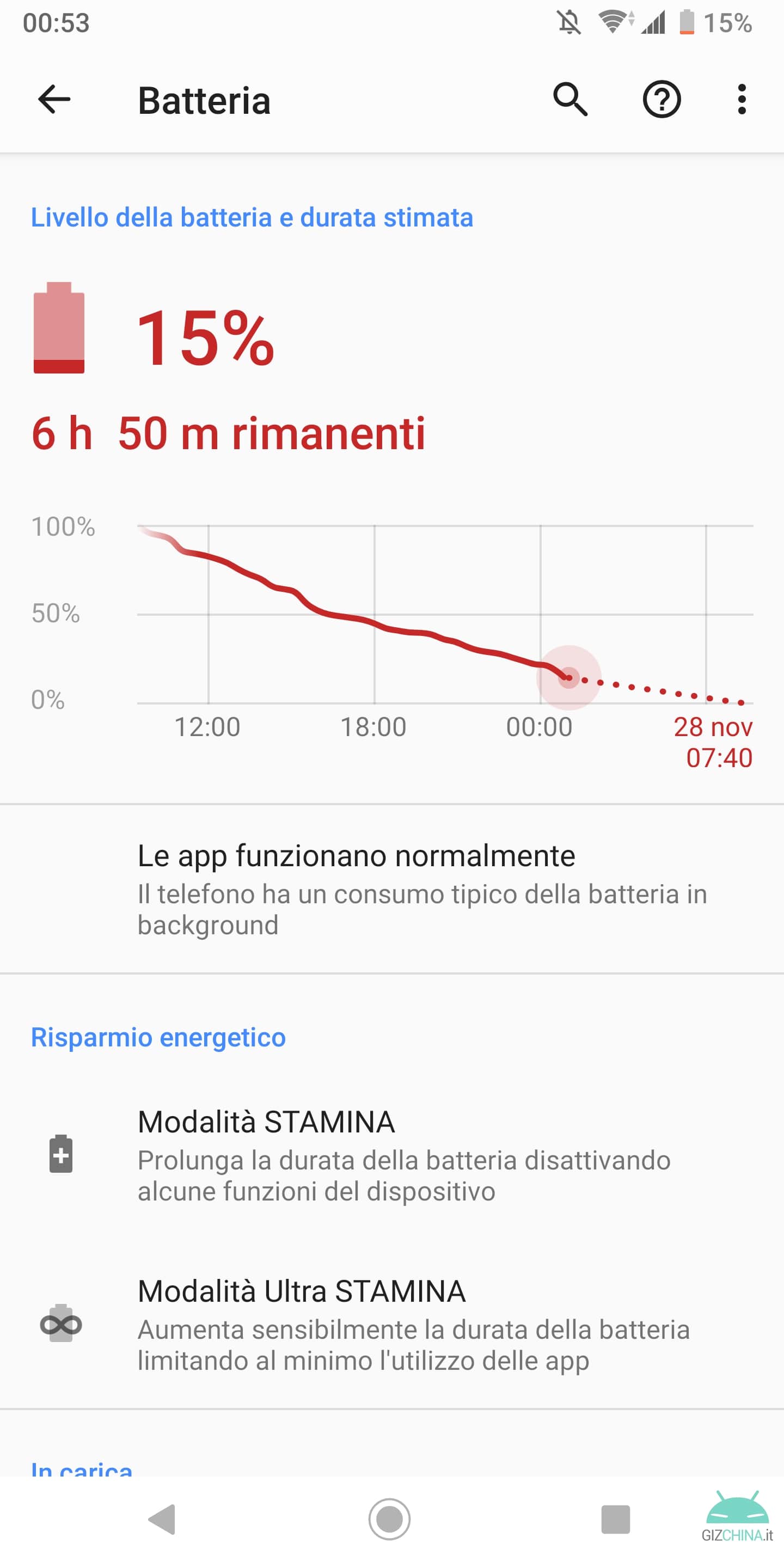Screen dimensions: 784x1568
Task: Open Modalità Ultra STAMINA
Action: coord(392,1324)
